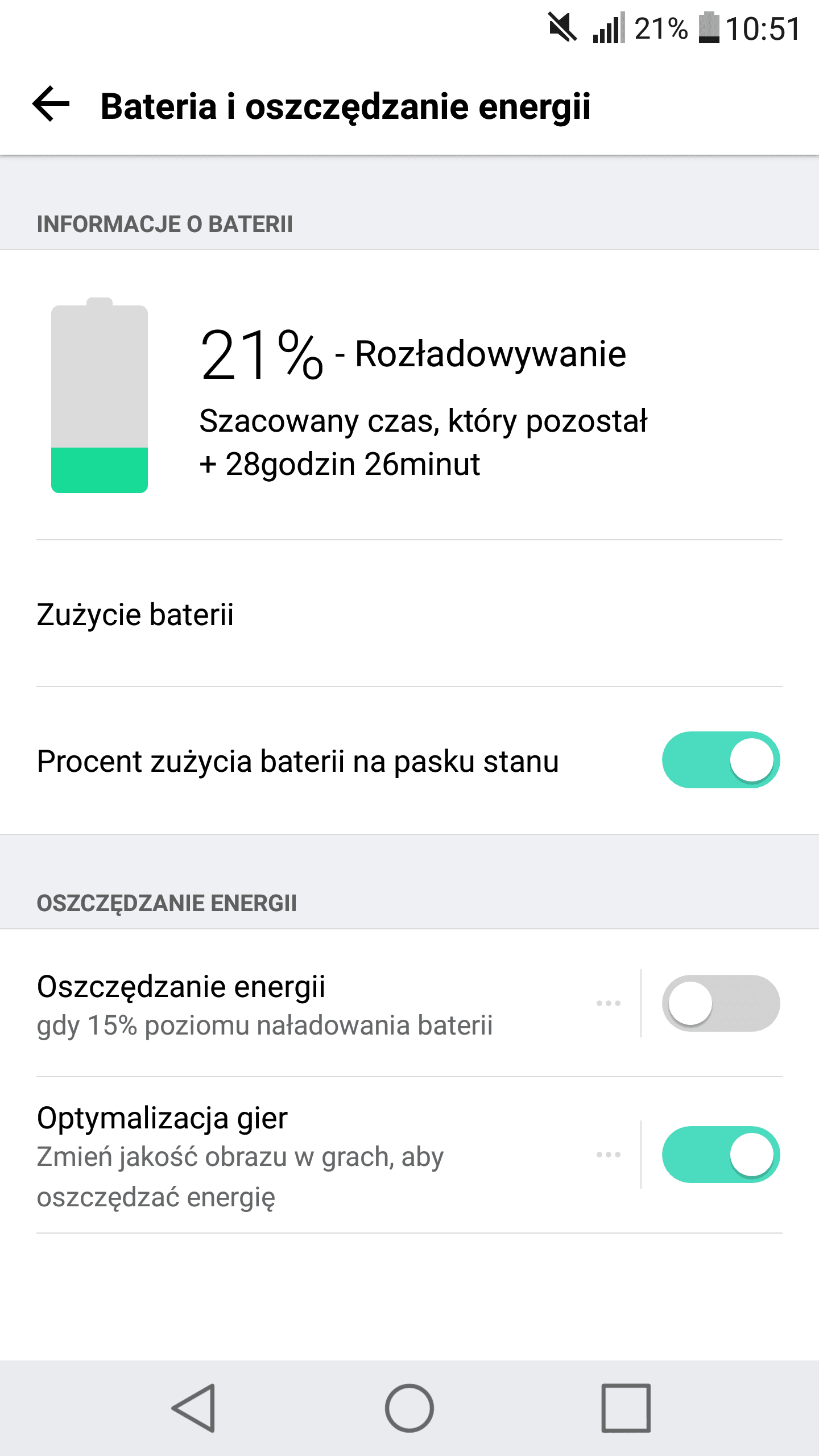Turn off the Optymalizacja gier switch
819x1456 pixels.
point(721,1155)
